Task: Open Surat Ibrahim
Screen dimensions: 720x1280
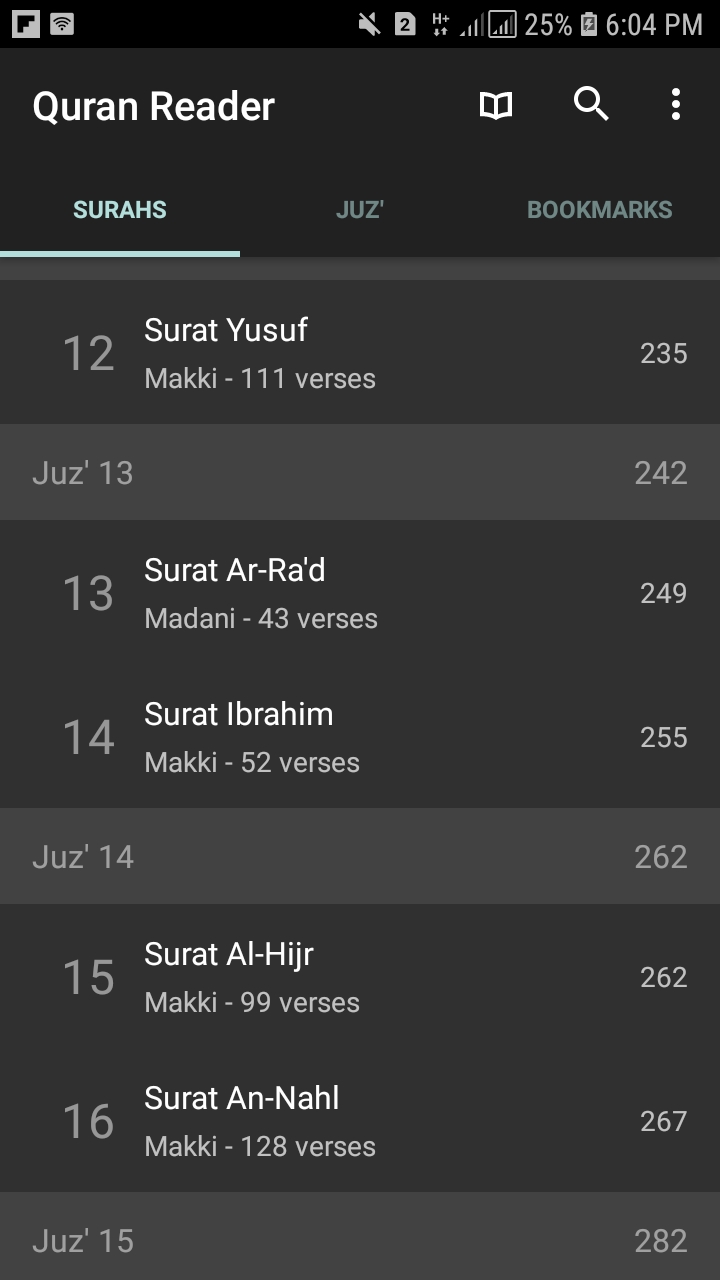Action: (360, 736)
